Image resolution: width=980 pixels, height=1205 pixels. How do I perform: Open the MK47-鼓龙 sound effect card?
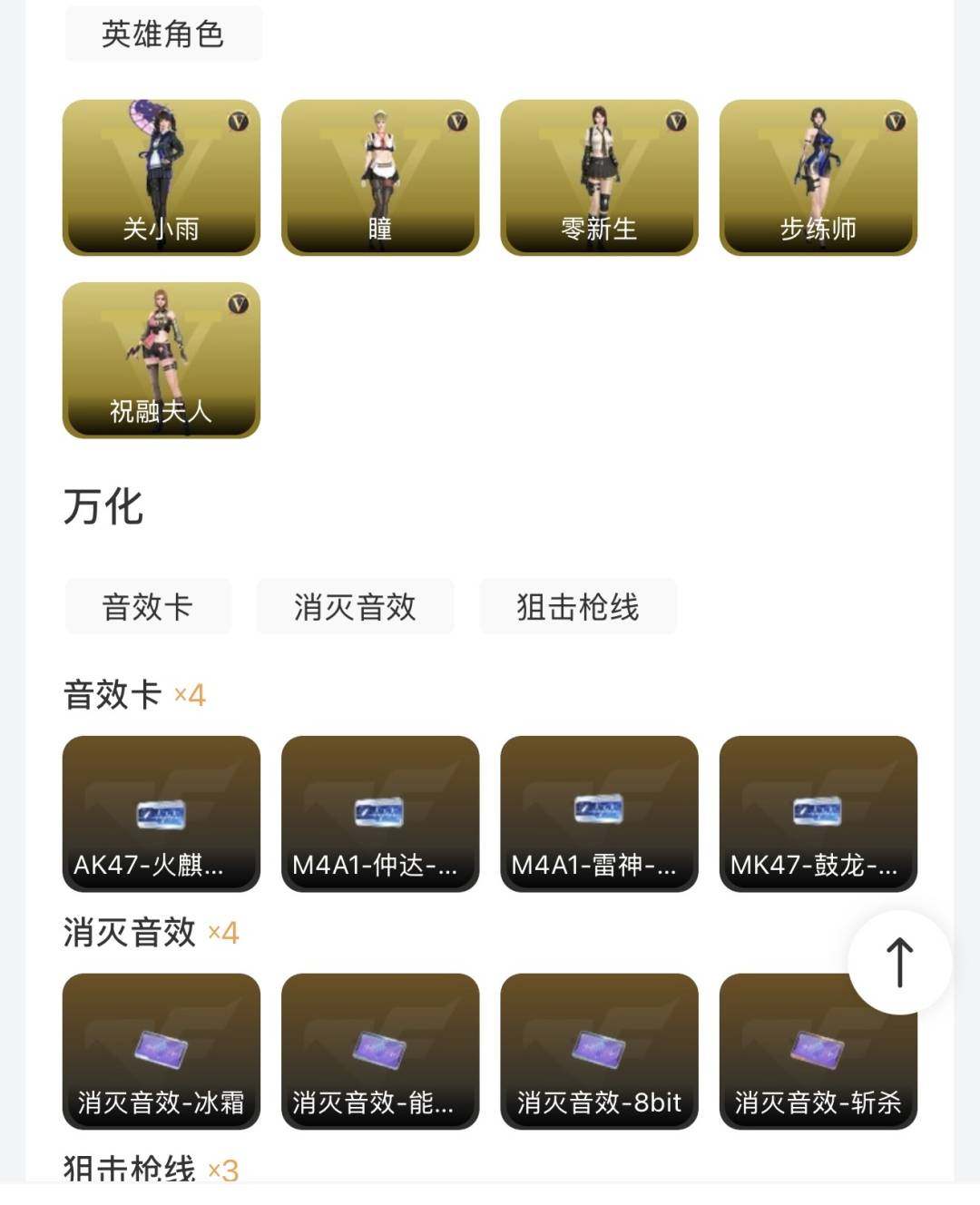[x=818, y=814]
